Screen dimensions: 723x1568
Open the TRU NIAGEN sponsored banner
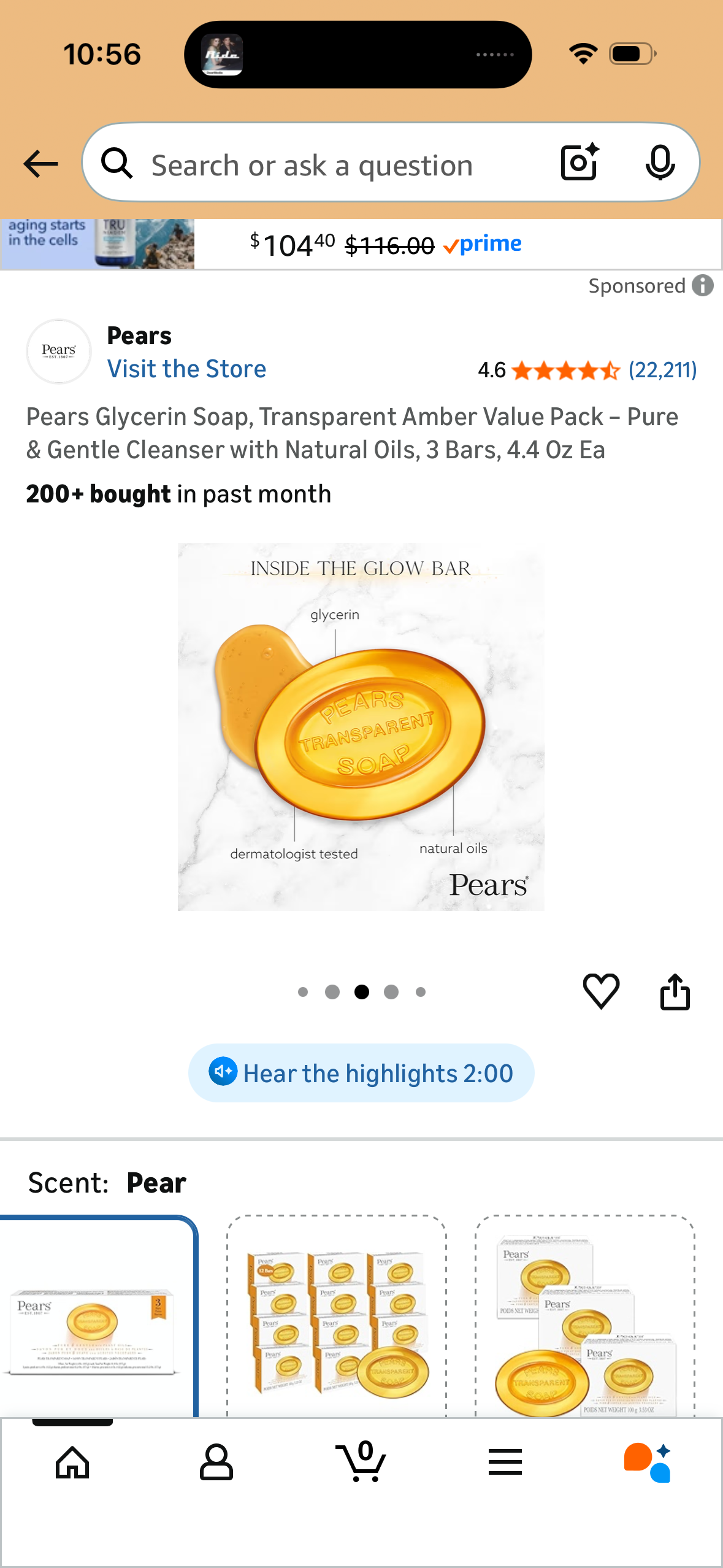pos(98,244)
